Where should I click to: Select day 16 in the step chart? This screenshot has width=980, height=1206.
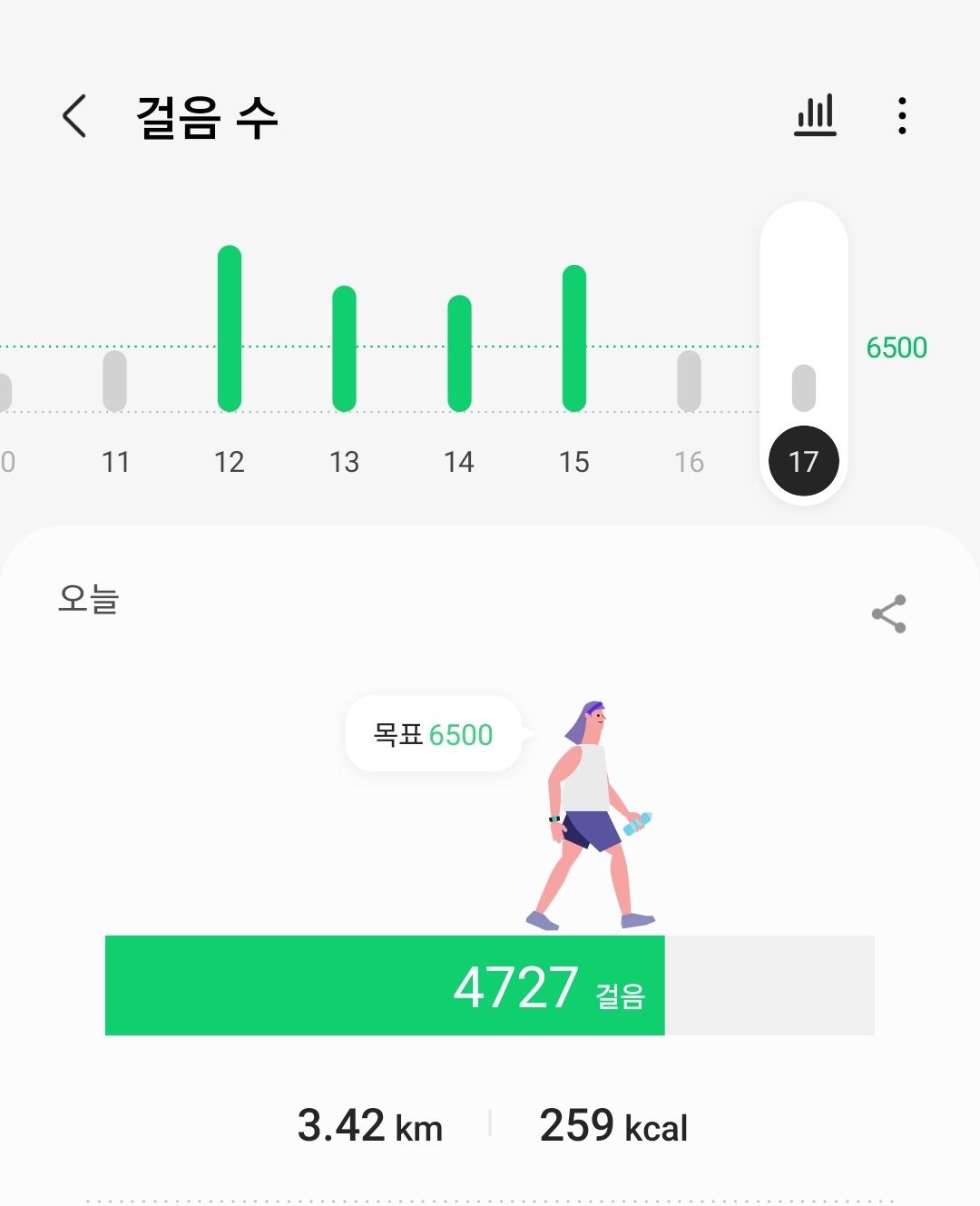689,462
